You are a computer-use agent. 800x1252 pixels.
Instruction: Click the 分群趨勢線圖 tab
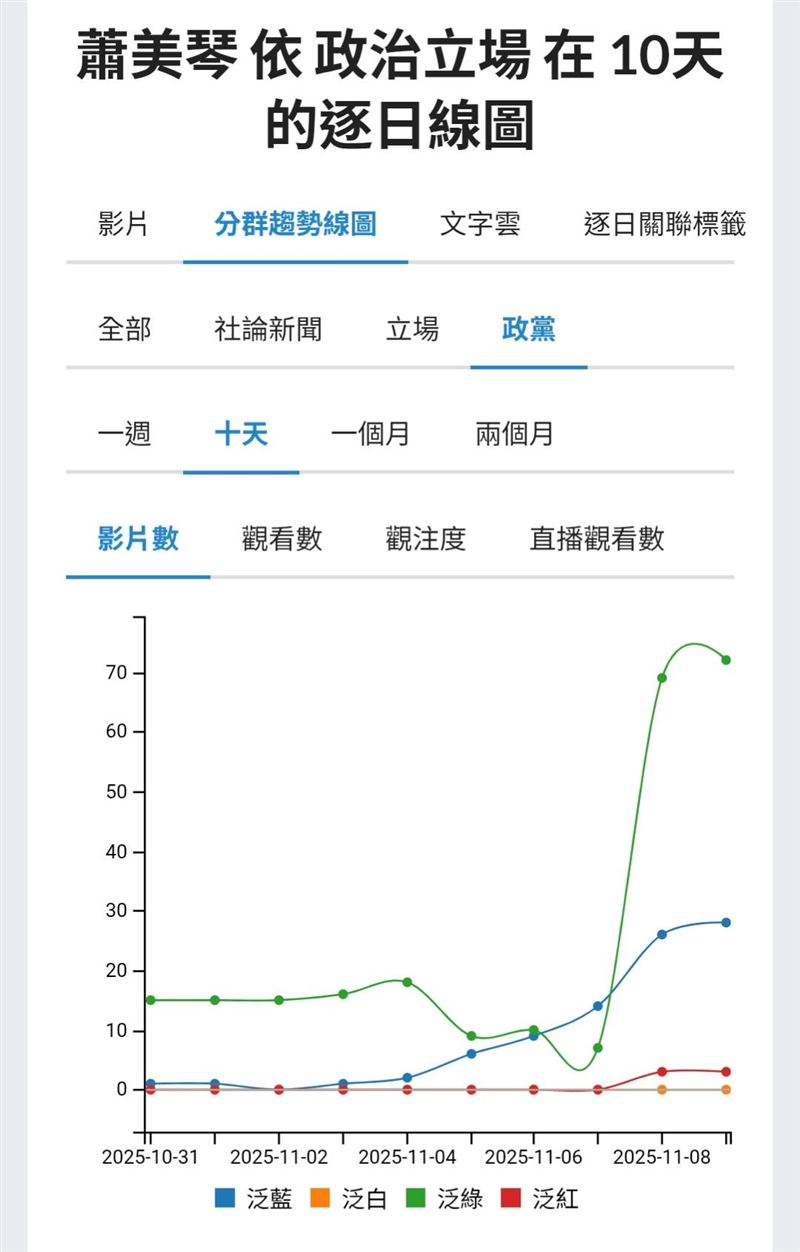295,224
